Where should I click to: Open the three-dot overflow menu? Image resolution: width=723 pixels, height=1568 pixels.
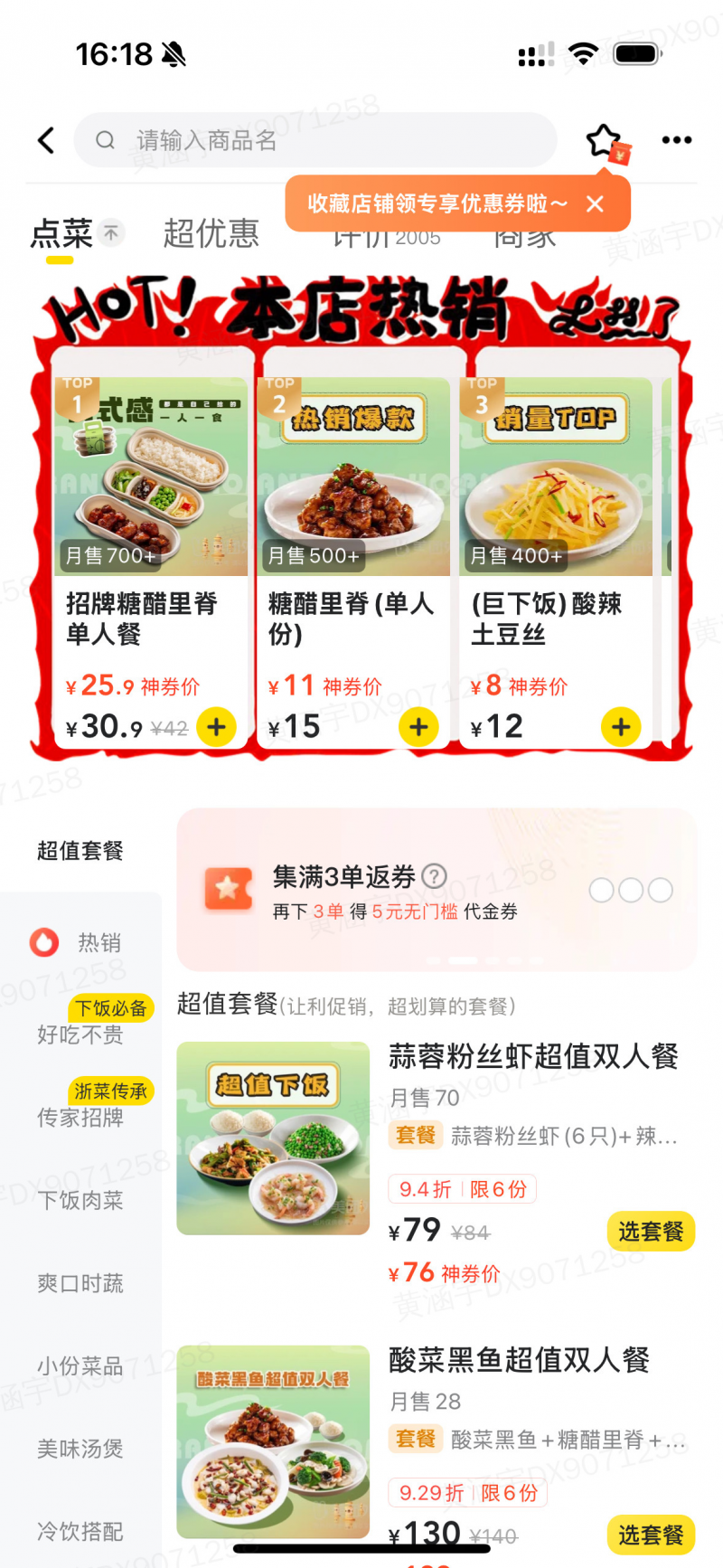point(676,140)
